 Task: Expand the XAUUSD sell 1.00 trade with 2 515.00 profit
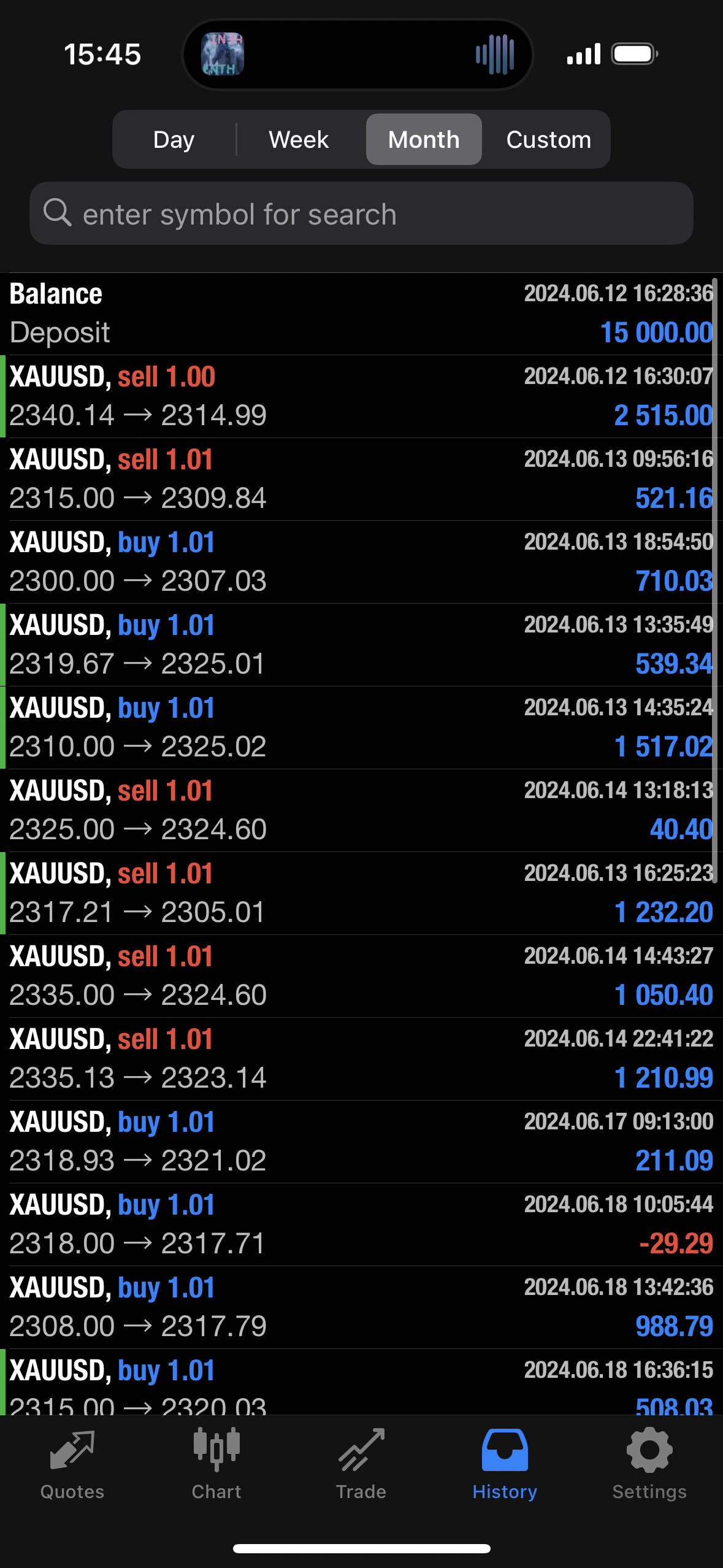click(361, 396)
